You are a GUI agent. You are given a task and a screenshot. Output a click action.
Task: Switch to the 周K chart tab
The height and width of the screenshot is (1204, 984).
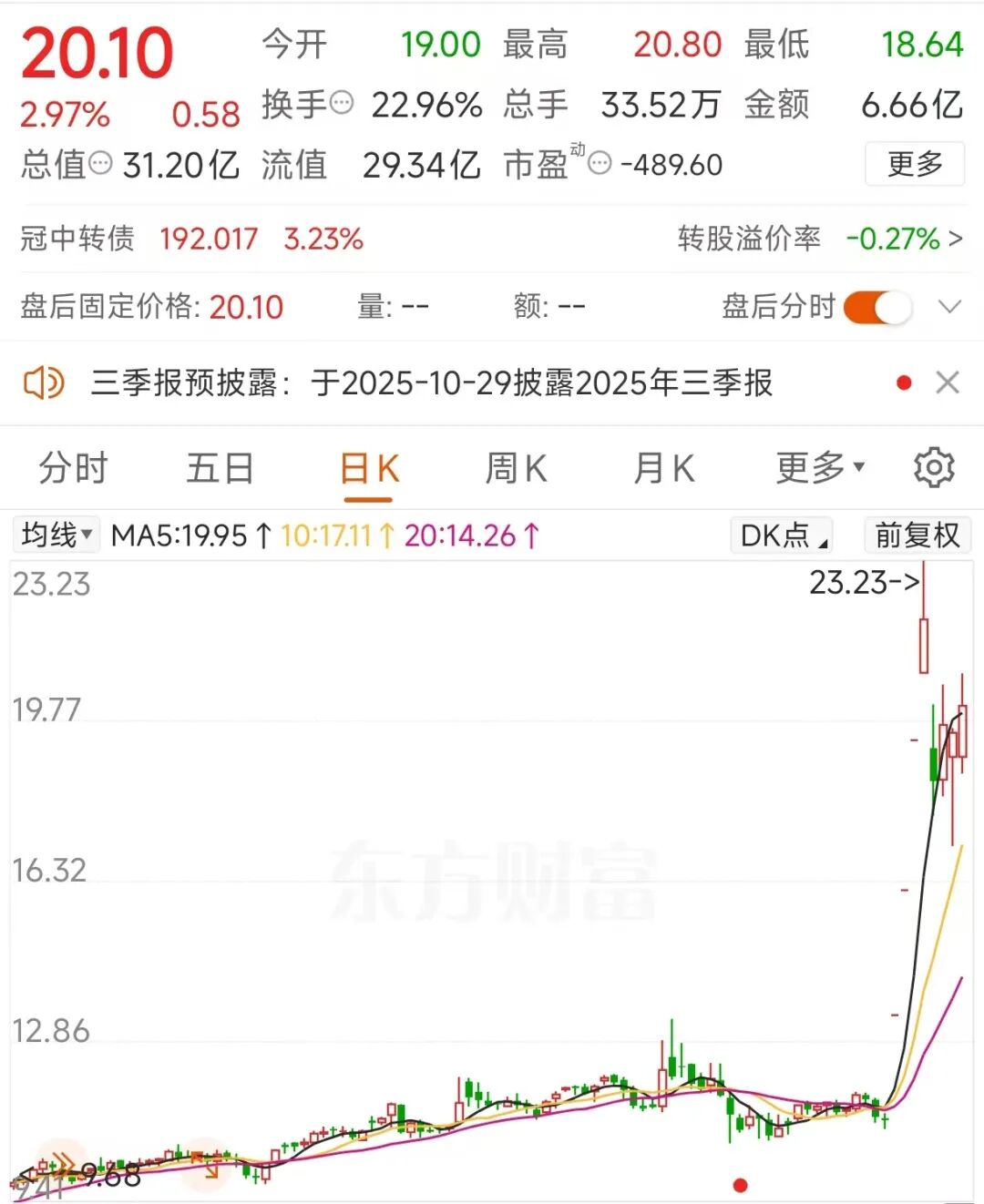(516, 469)
